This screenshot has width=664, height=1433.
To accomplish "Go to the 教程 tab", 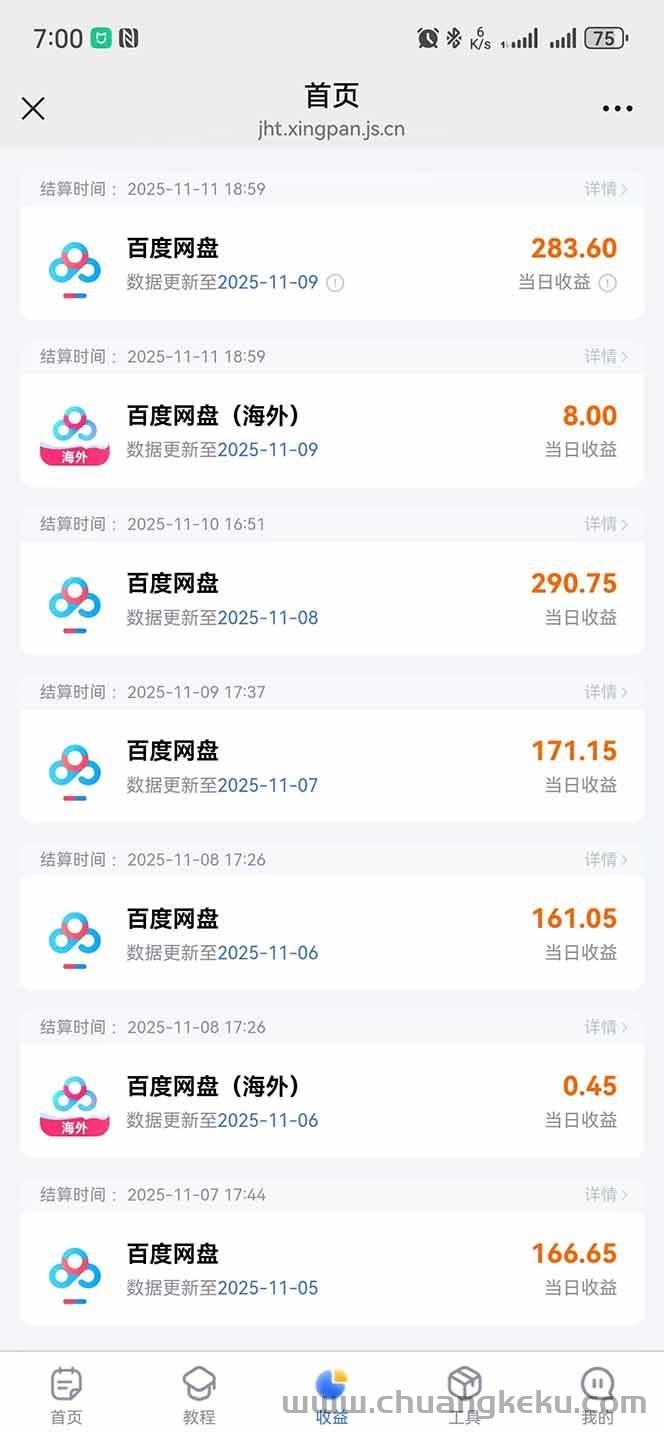I will 199,1395.
